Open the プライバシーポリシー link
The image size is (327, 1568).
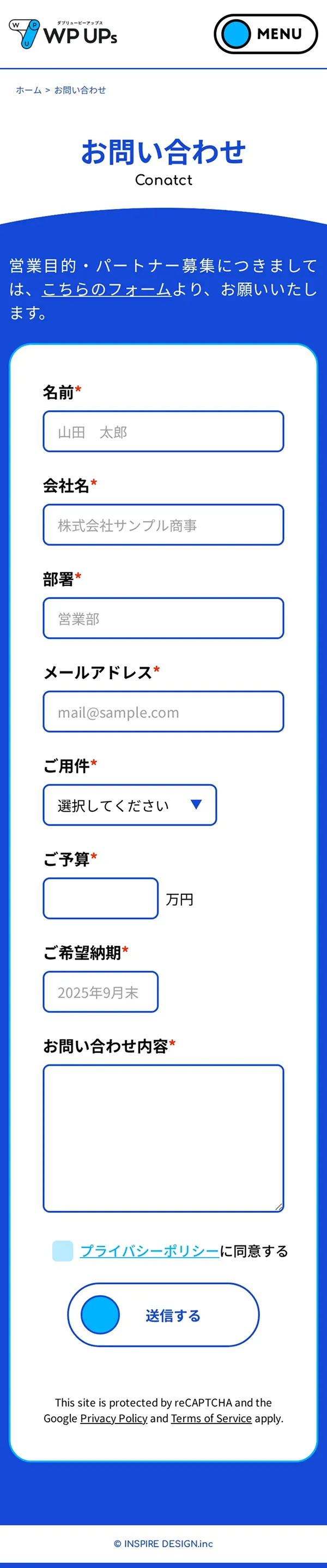coord(149,1251)
